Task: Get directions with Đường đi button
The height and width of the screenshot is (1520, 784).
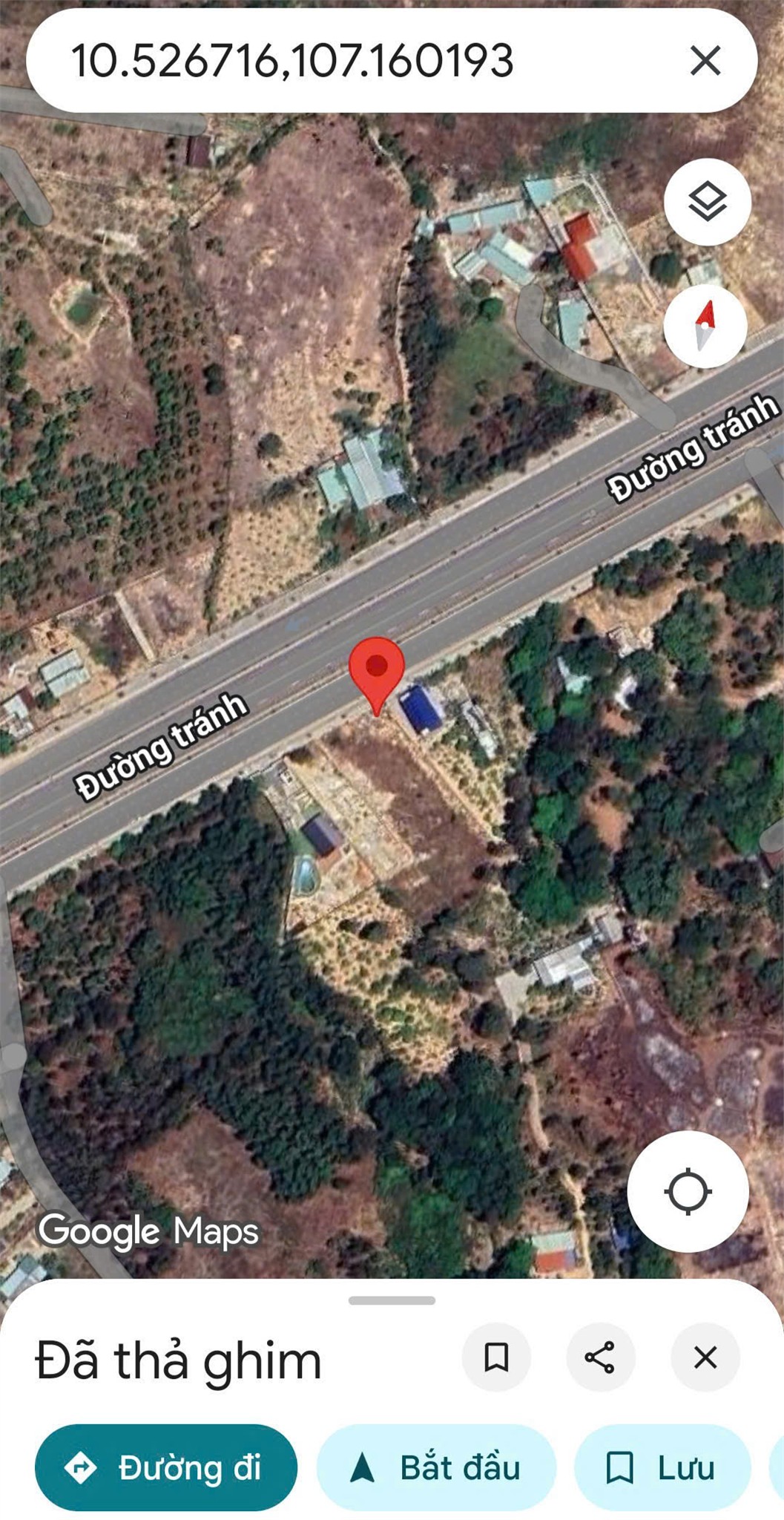Action: [x=166, y=1467]
